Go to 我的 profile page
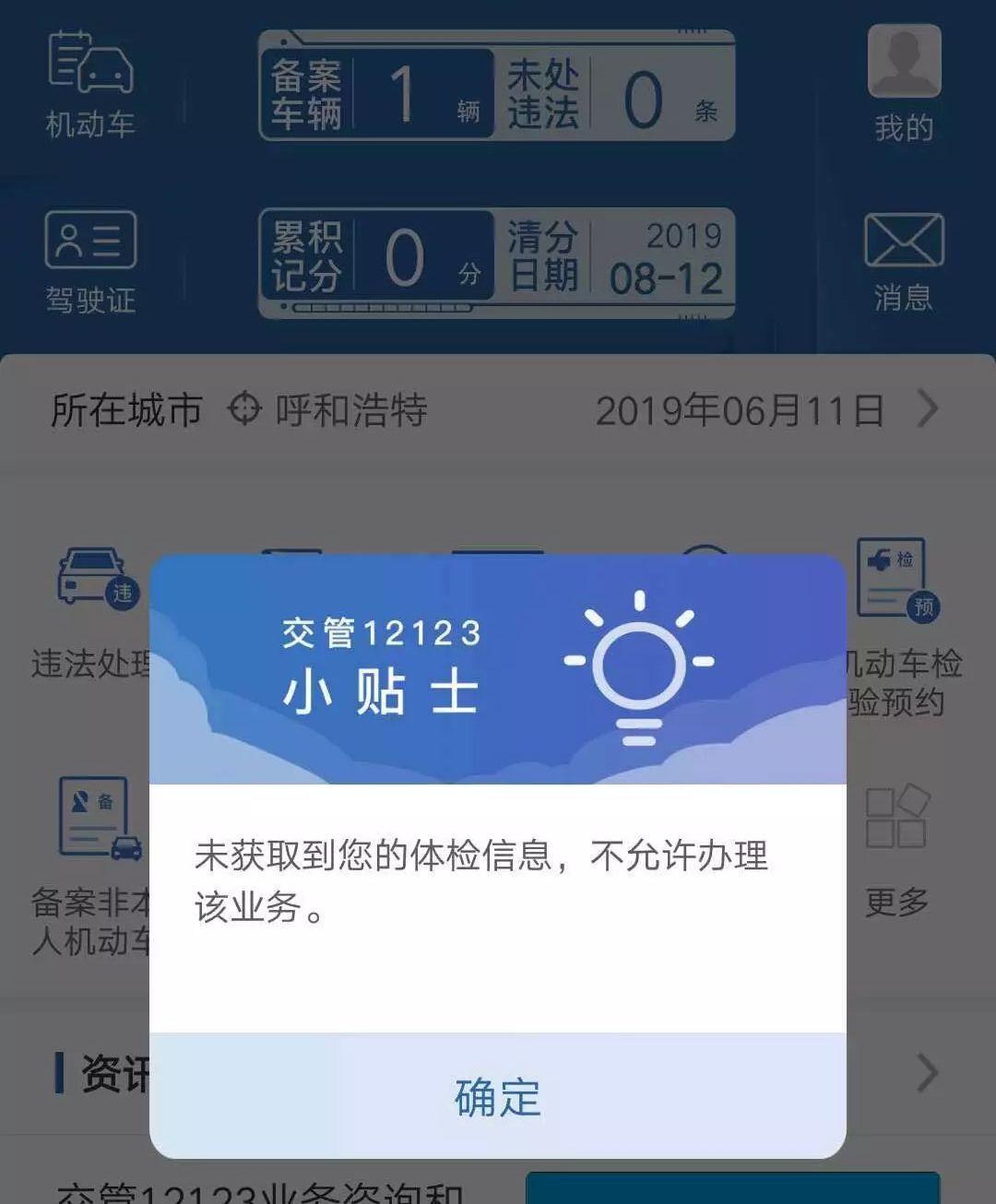The height and width of the screenshot is (1204, 996). [904, 85]
